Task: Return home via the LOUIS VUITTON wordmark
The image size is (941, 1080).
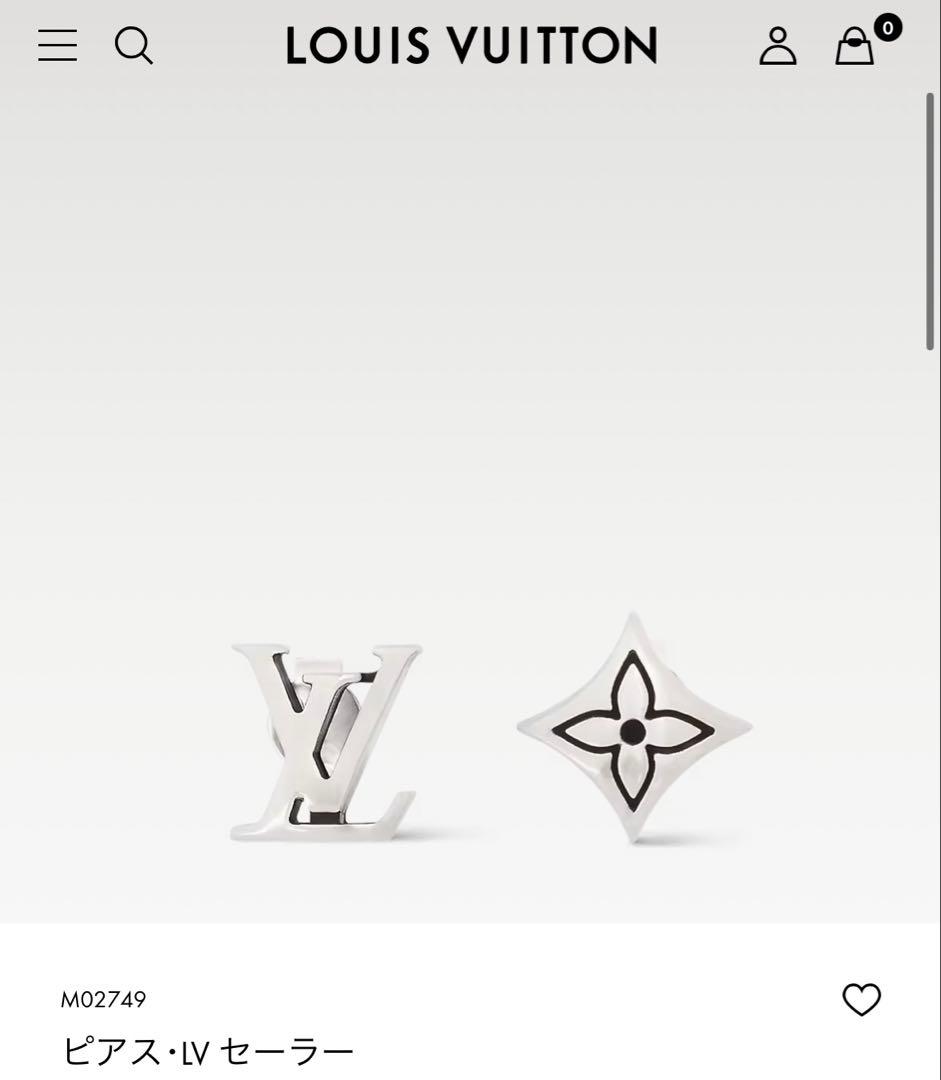Action: [471, 45]
